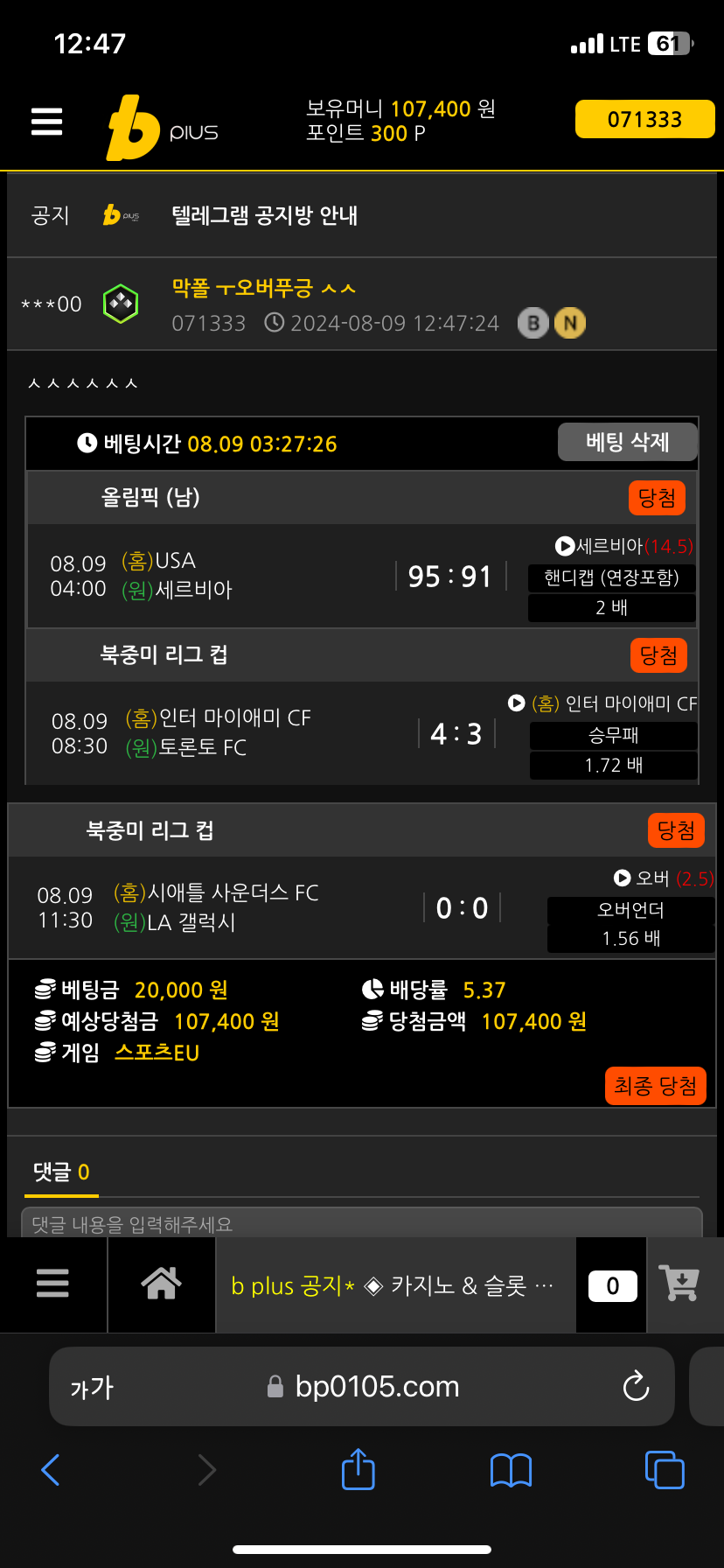The height and width of the screenshot is (1568, 724).
Task: Open the bottom bar menu icon
Action: 52,1284
